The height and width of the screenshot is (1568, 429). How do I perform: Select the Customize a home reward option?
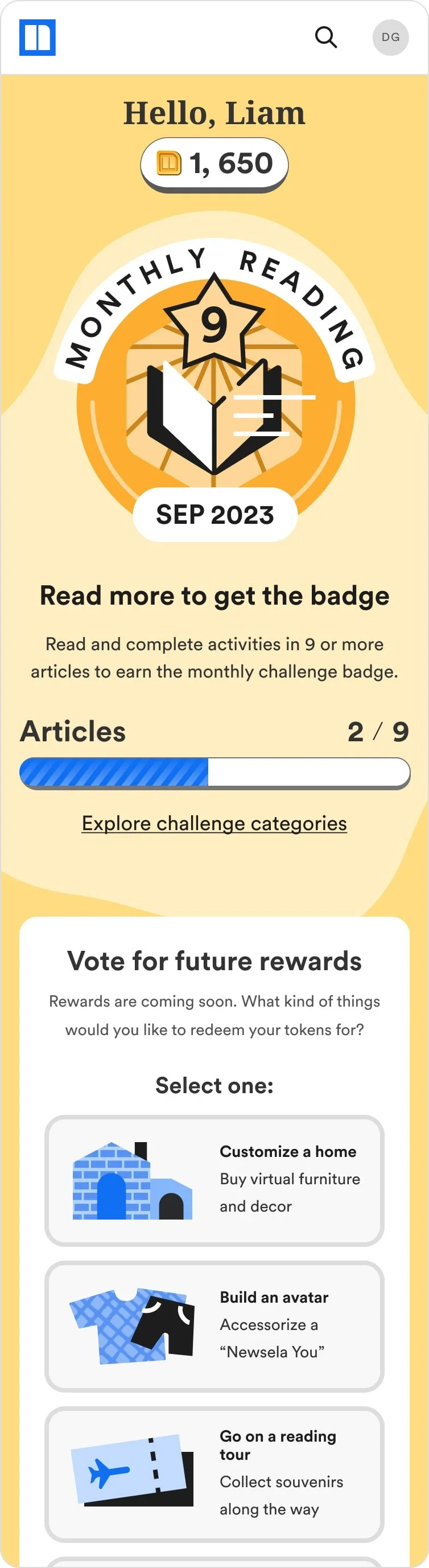click(214, 1181)
